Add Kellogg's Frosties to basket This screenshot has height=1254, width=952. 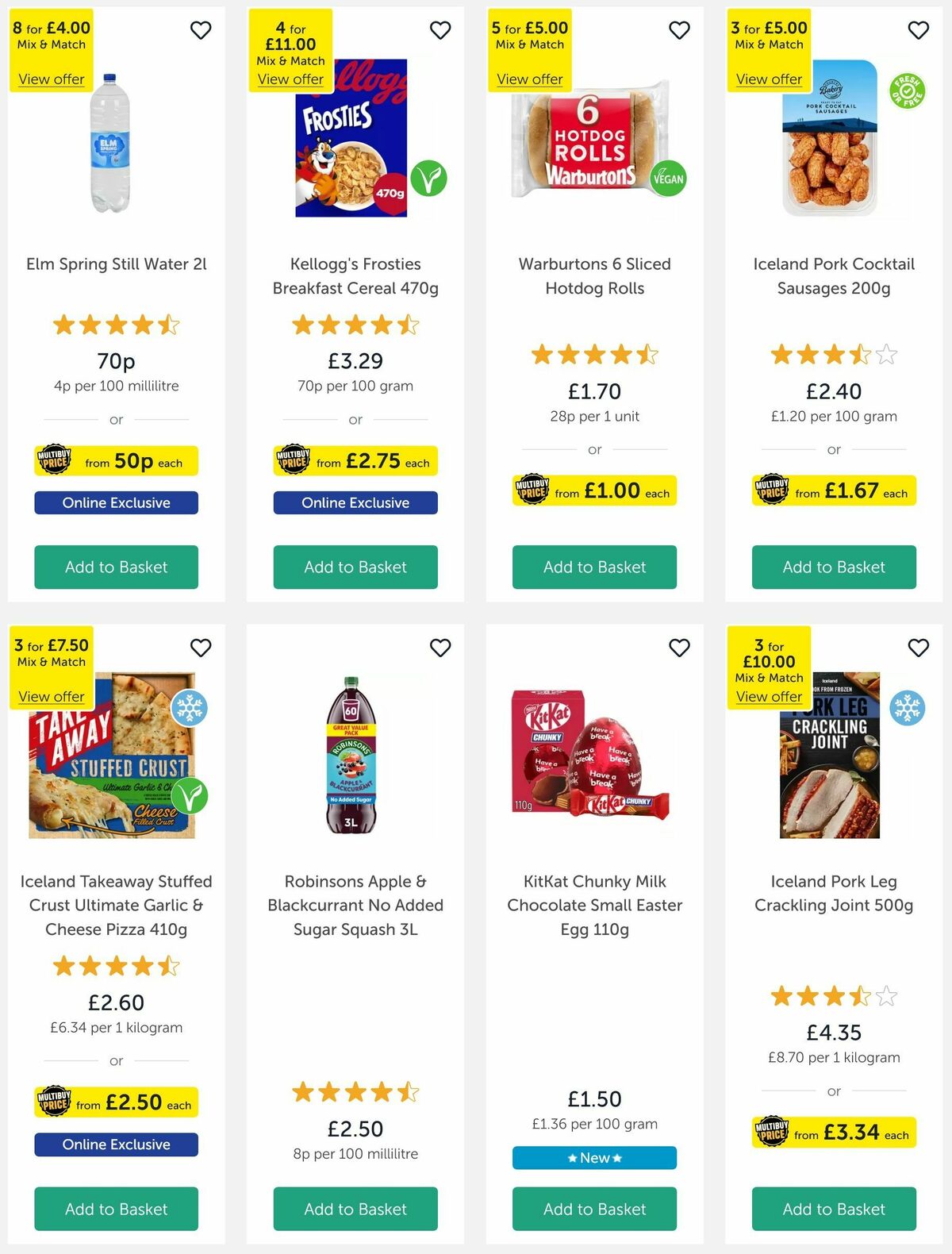(355, 567)
